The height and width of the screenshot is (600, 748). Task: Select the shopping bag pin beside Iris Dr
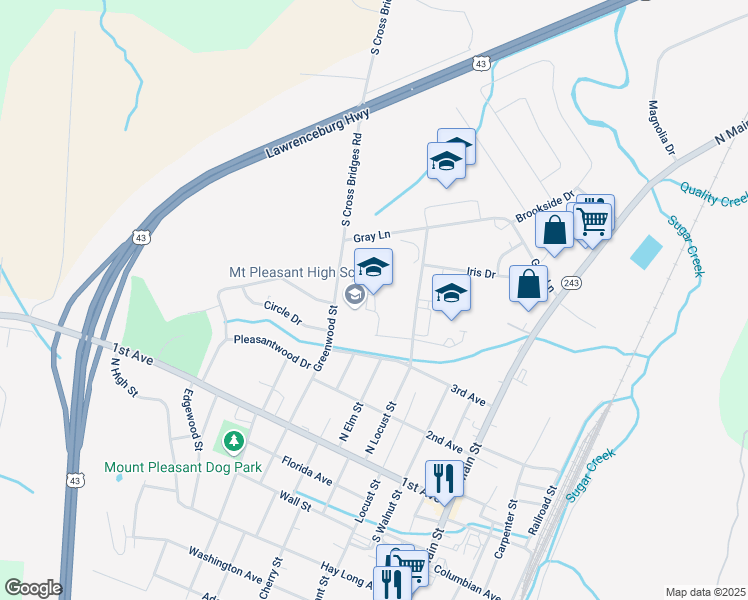tap(528, 284)
